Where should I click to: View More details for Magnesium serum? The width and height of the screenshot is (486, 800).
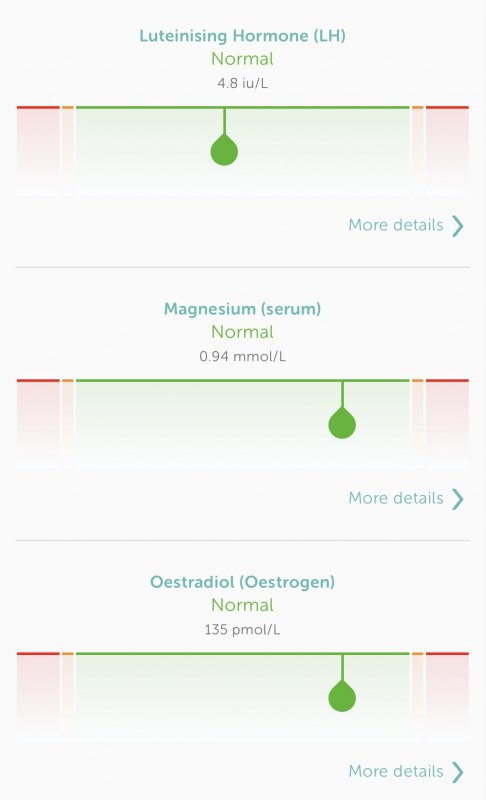pos(406,498)
